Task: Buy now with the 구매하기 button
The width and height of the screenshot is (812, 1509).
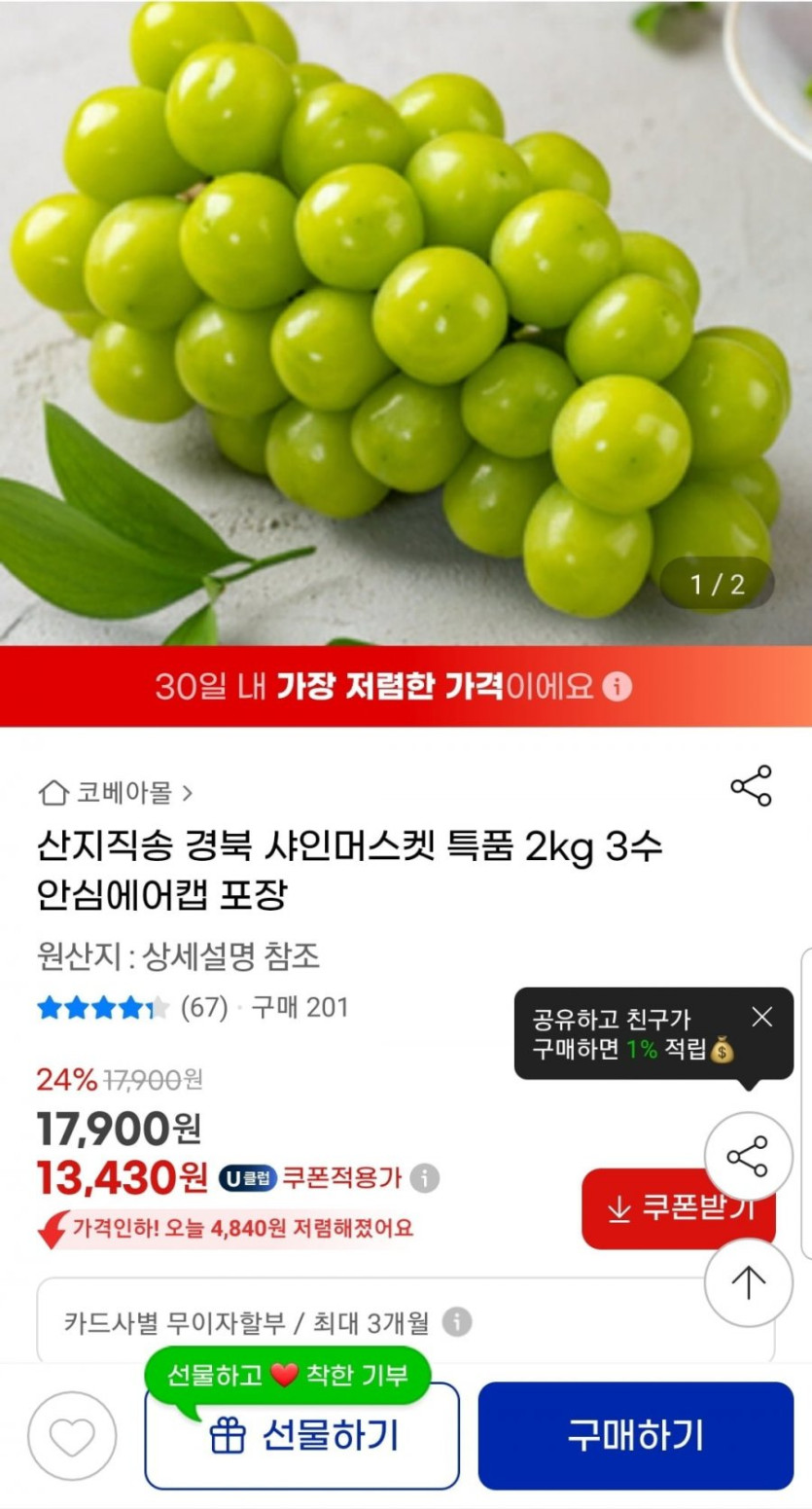Action: (635, 1436)
